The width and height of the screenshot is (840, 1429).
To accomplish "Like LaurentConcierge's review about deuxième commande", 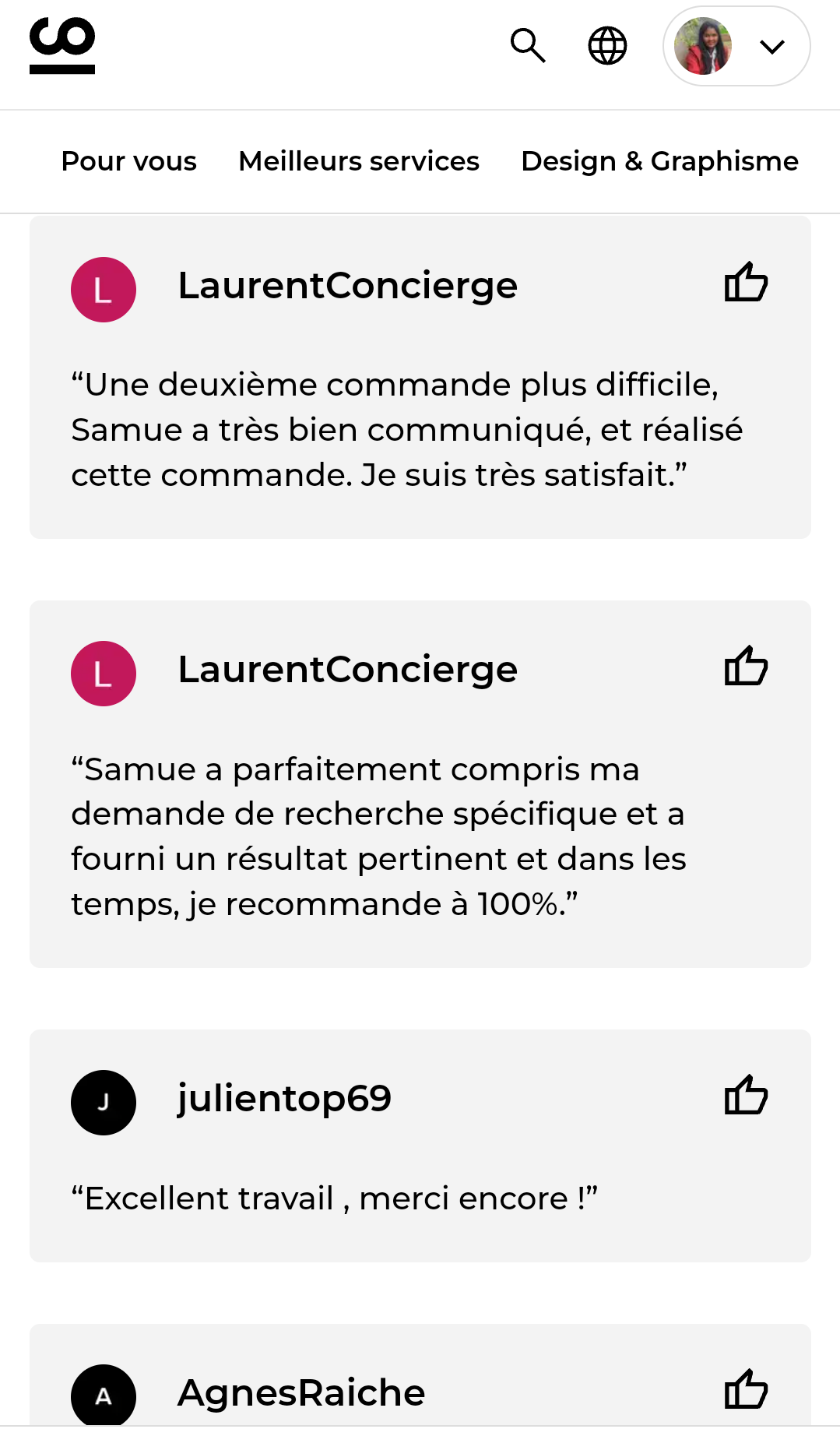I will point(746,282).
